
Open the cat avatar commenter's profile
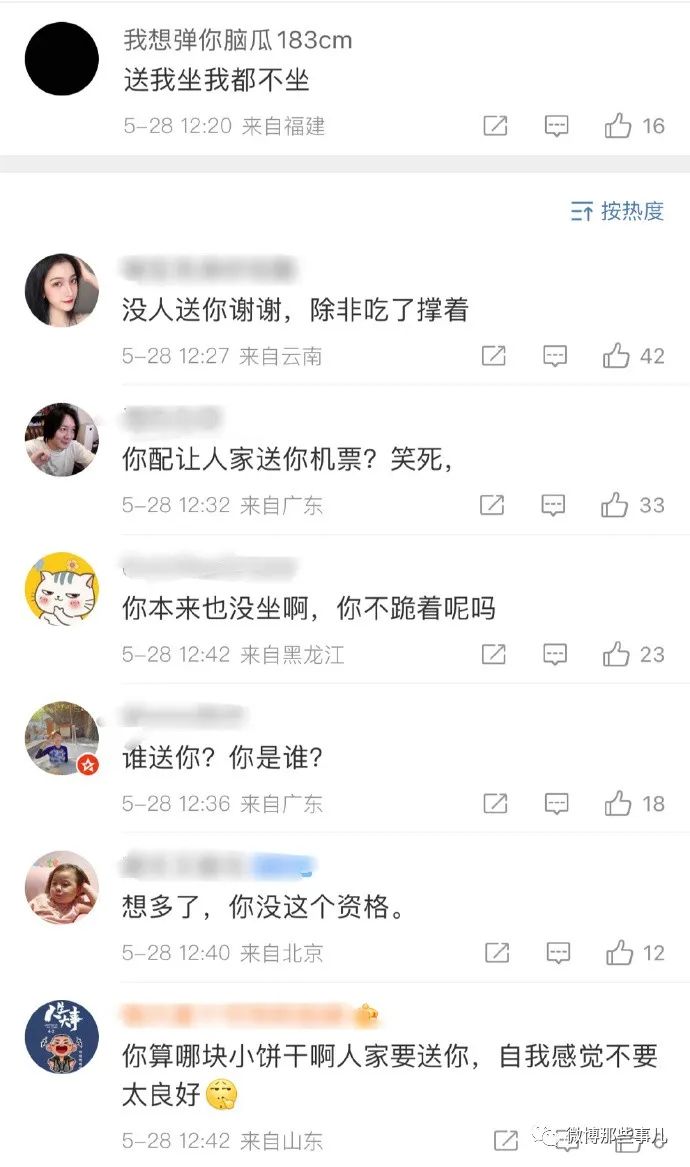pyautogui.click(x=62, y=589)
